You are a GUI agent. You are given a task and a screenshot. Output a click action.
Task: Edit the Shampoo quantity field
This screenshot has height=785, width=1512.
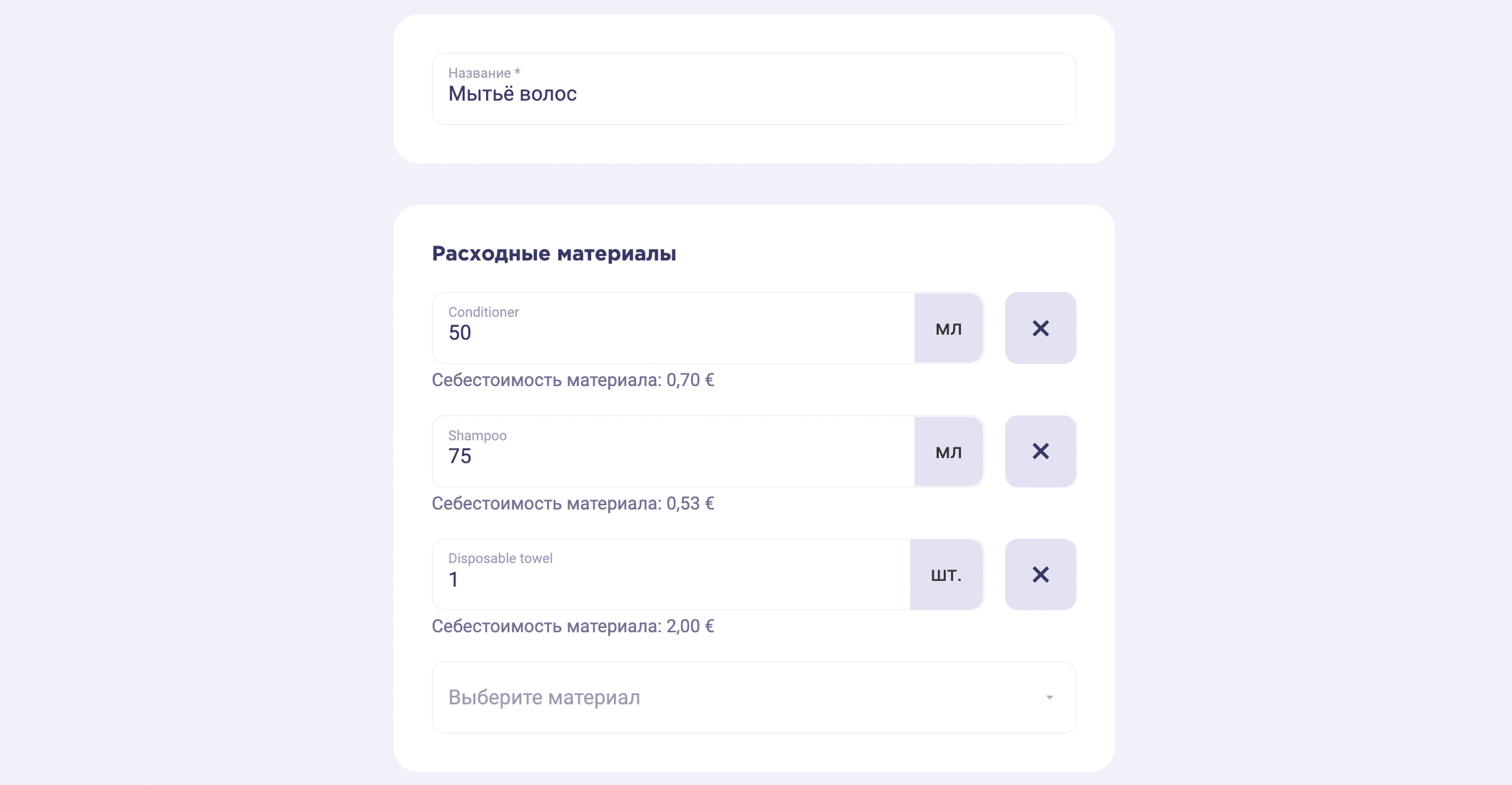click(671, 455)
